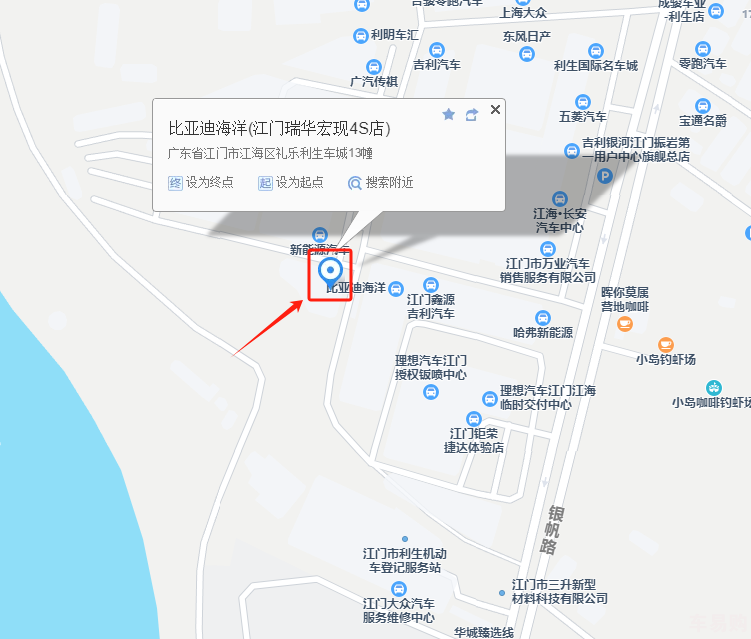Open the 小岛钓虾场 map marker
751x639 pixels.
(x=666, y=344)
